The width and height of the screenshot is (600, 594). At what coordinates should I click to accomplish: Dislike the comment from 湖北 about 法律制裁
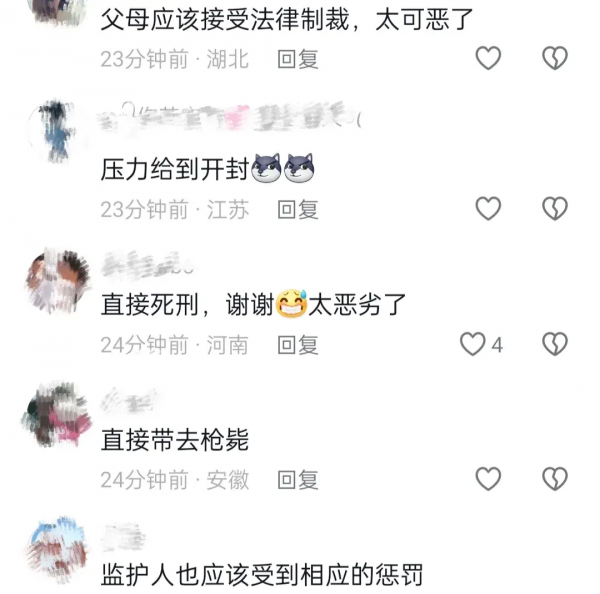click(555, 59)
